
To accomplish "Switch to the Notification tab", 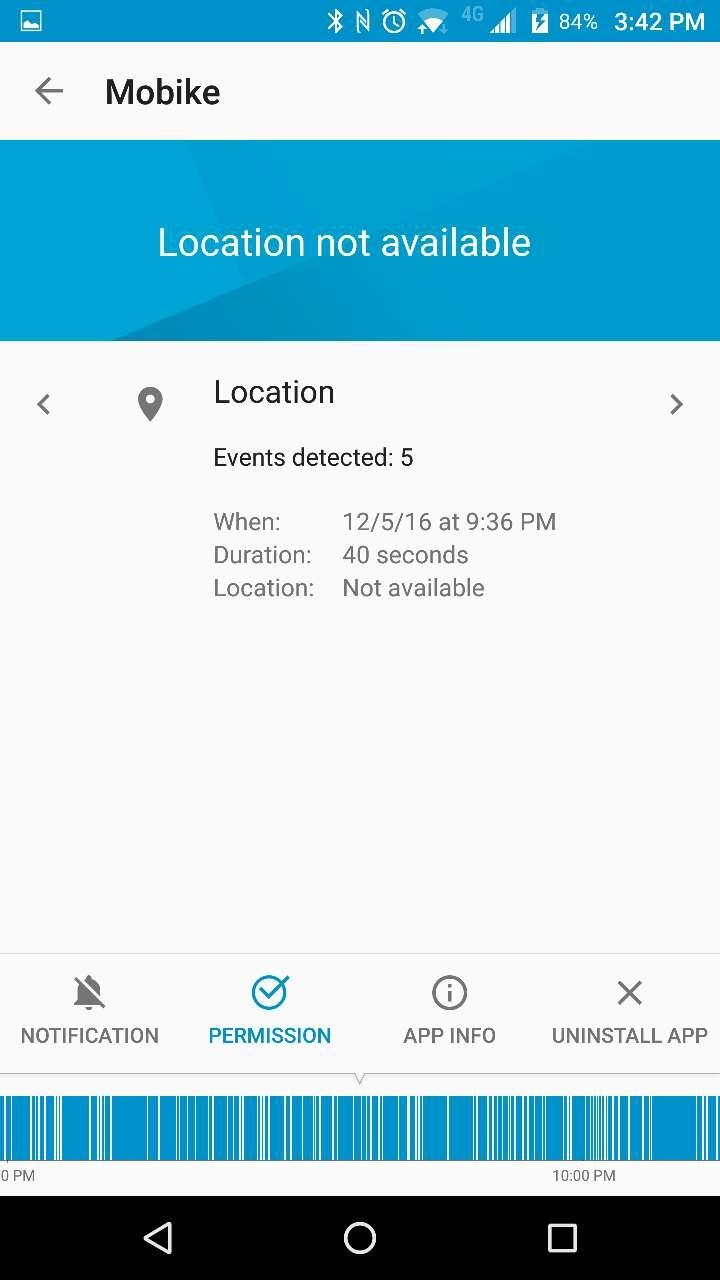I will point(90,1012).
